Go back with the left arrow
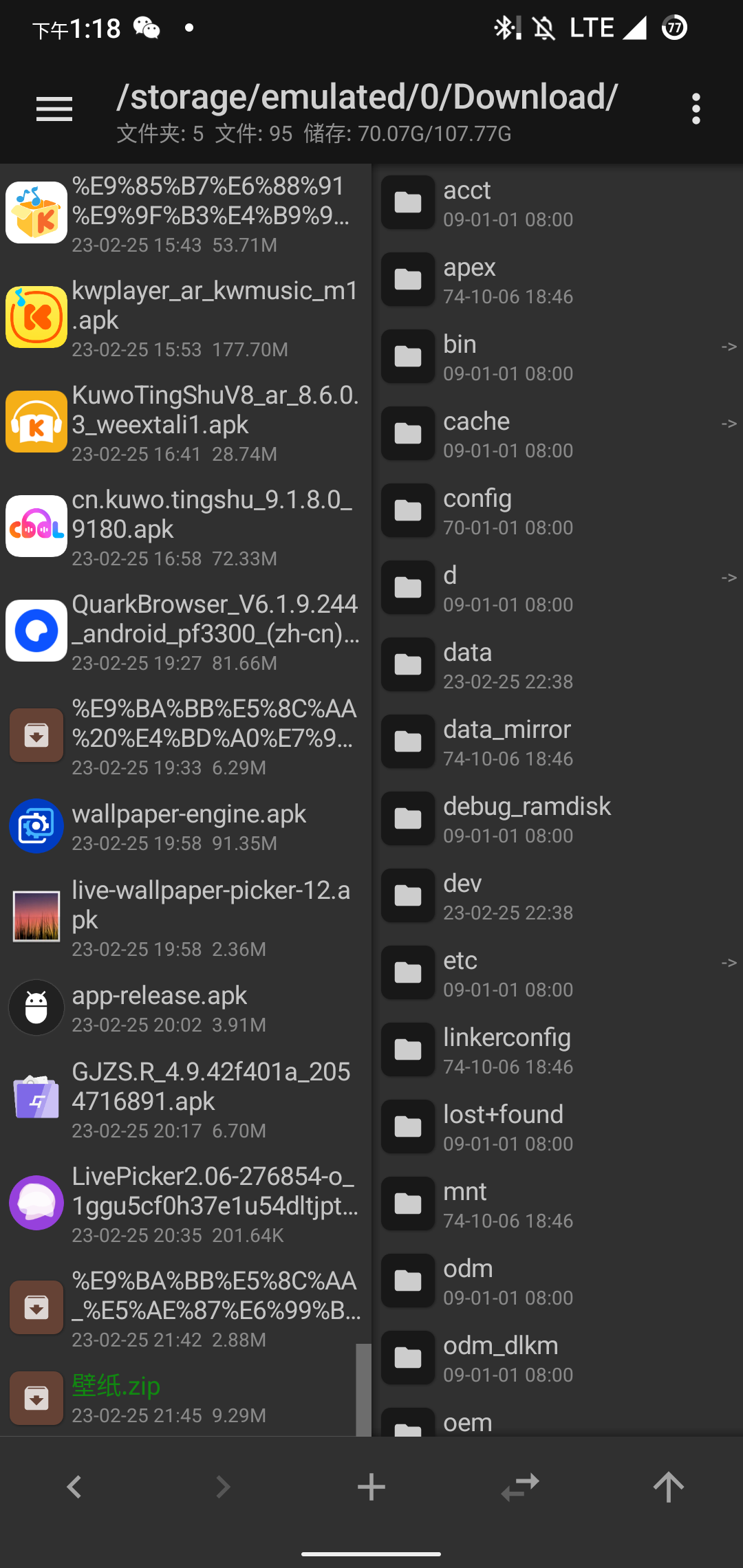This screenshot has height=1568, width=743. 74,1487
